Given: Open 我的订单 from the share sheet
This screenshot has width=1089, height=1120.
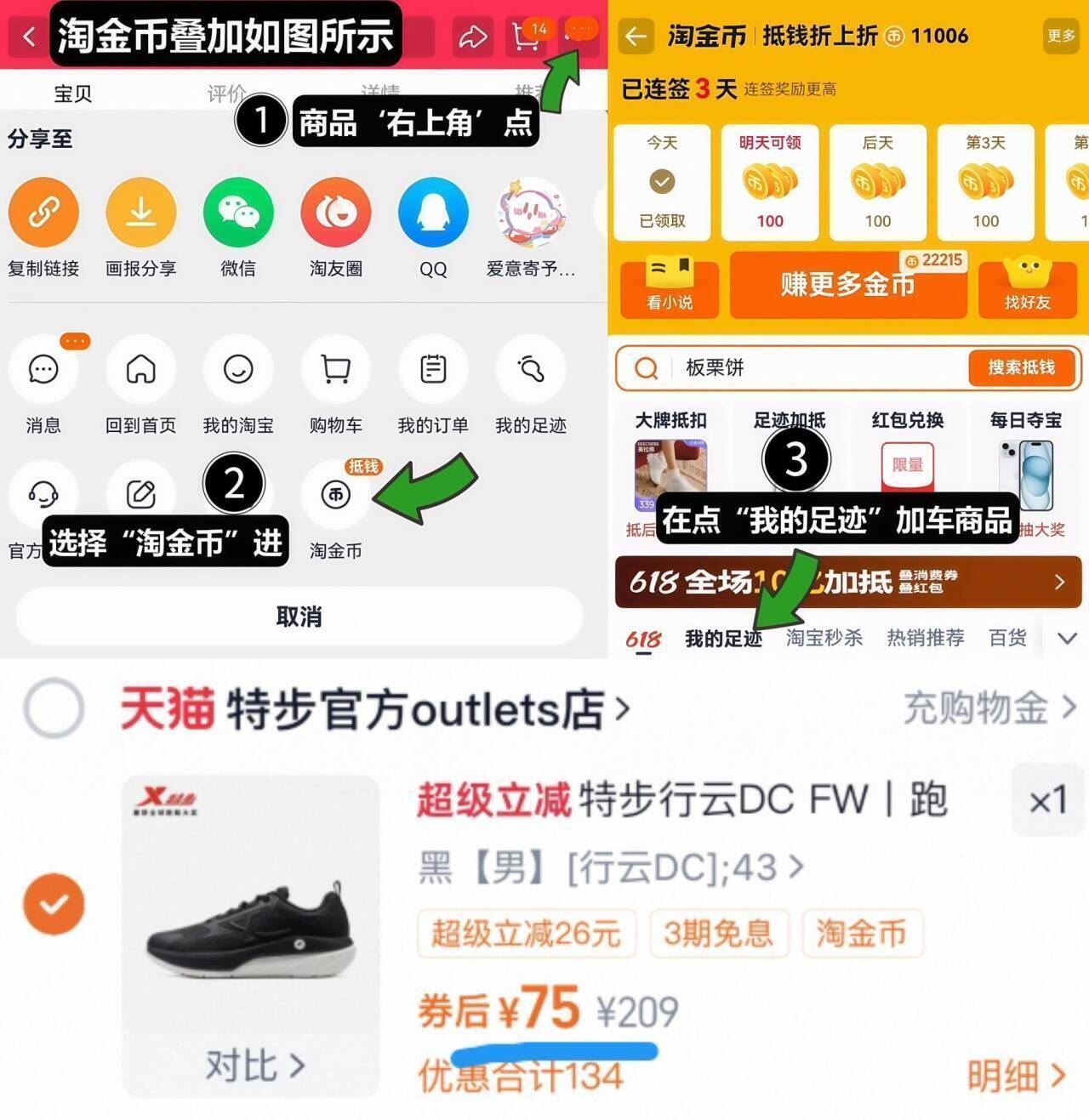Looking at the screenshot, I should tap(433, 369).
